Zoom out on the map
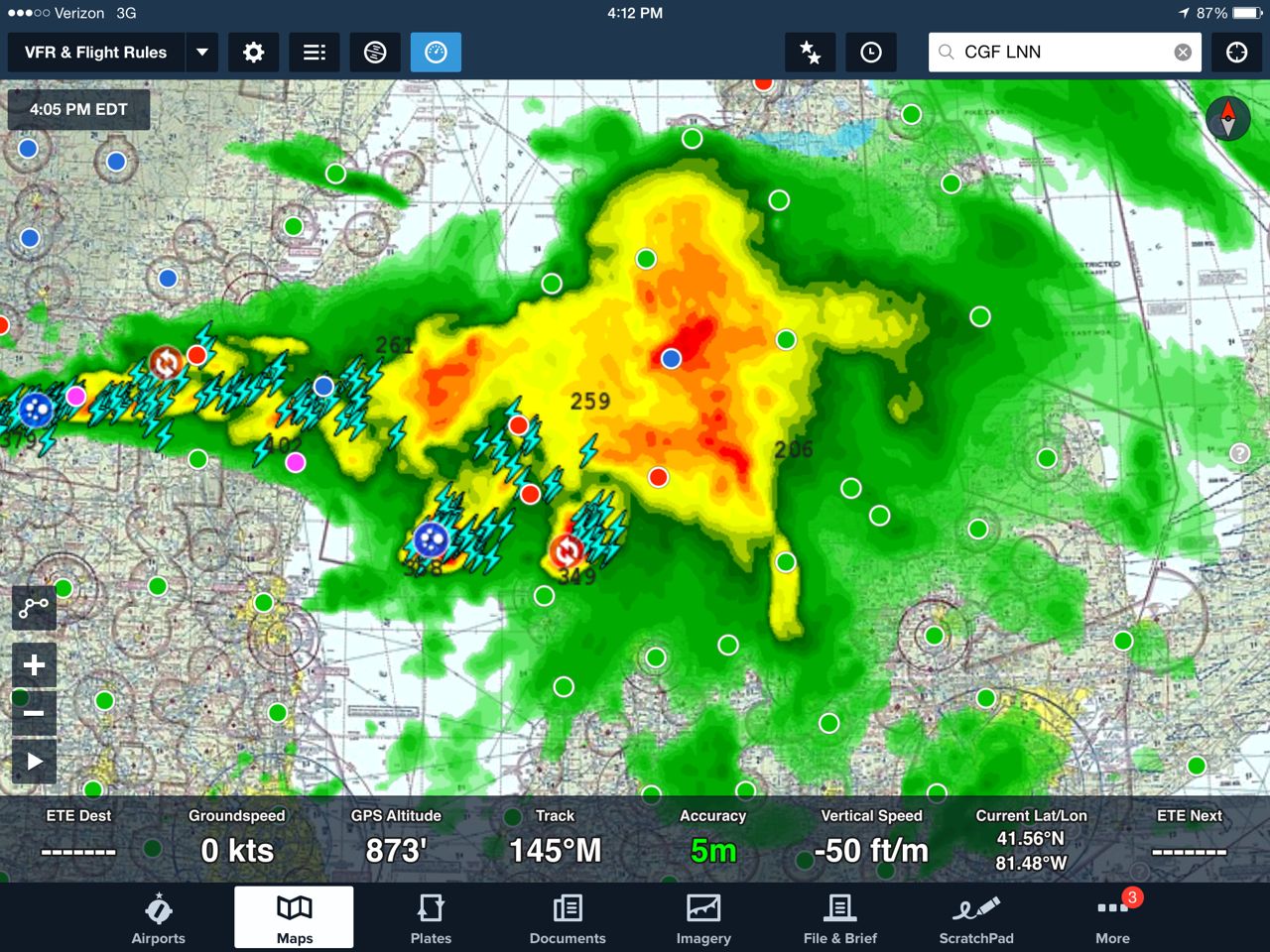Screen dimensions: 1270x952 pyautogui.click(x=34, y=713)
